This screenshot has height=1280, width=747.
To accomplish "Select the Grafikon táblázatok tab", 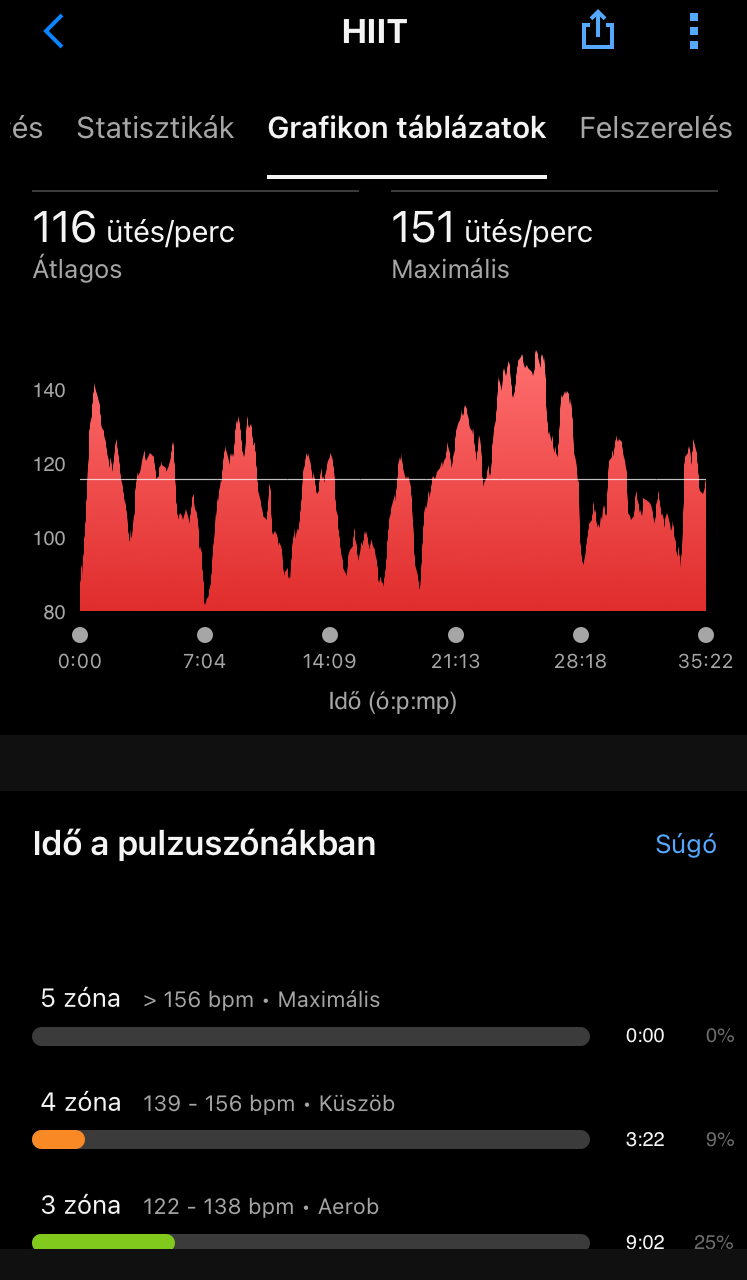I will coord(407,128).
